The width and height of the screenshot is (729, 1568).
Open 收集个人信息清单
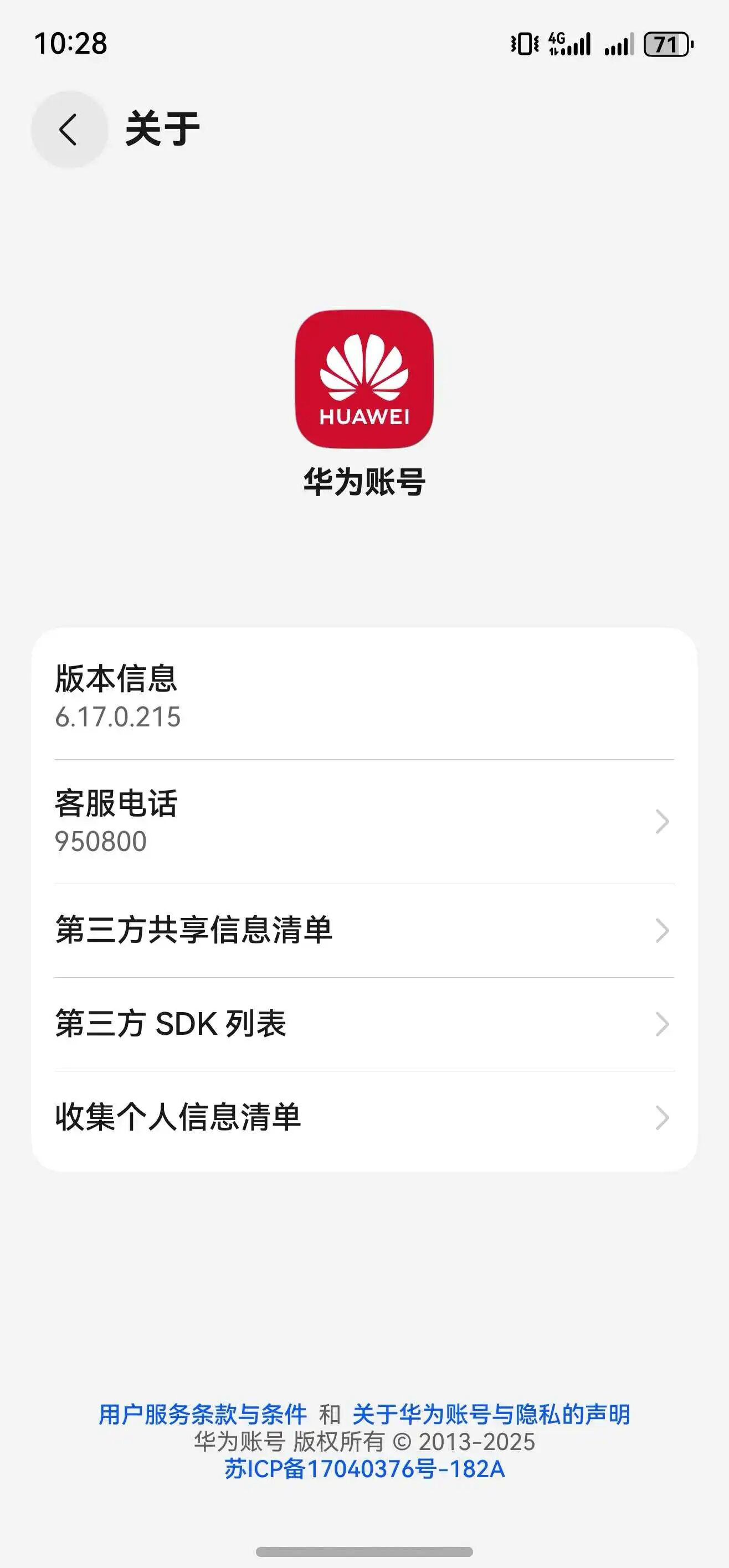[x=364, y=1118]
